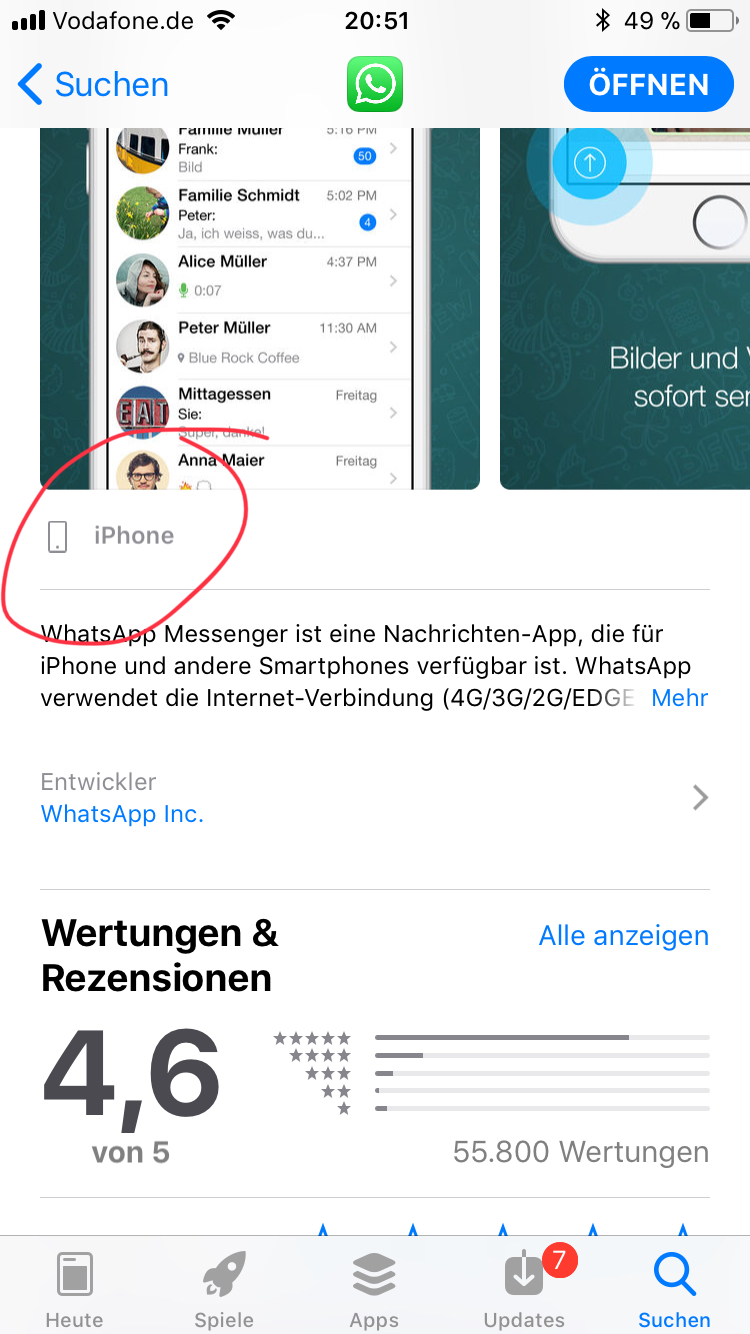Switch to the Spiele tab
The width and height of the screenshot is (750, 1334).
point(224,1288)
